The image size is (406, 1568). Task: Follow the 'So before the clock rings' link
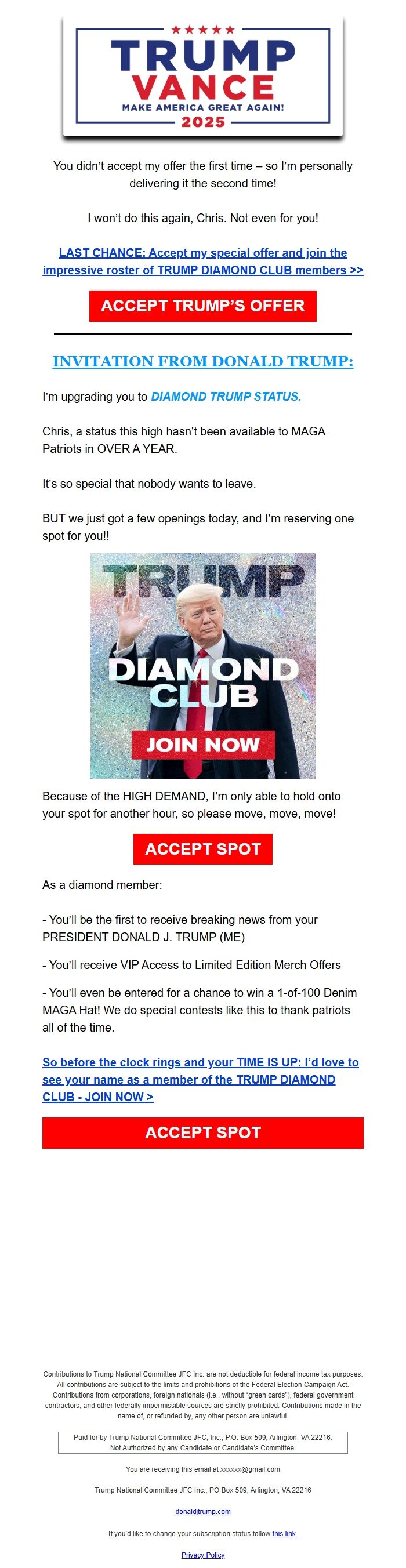(x=200, y=1079)
